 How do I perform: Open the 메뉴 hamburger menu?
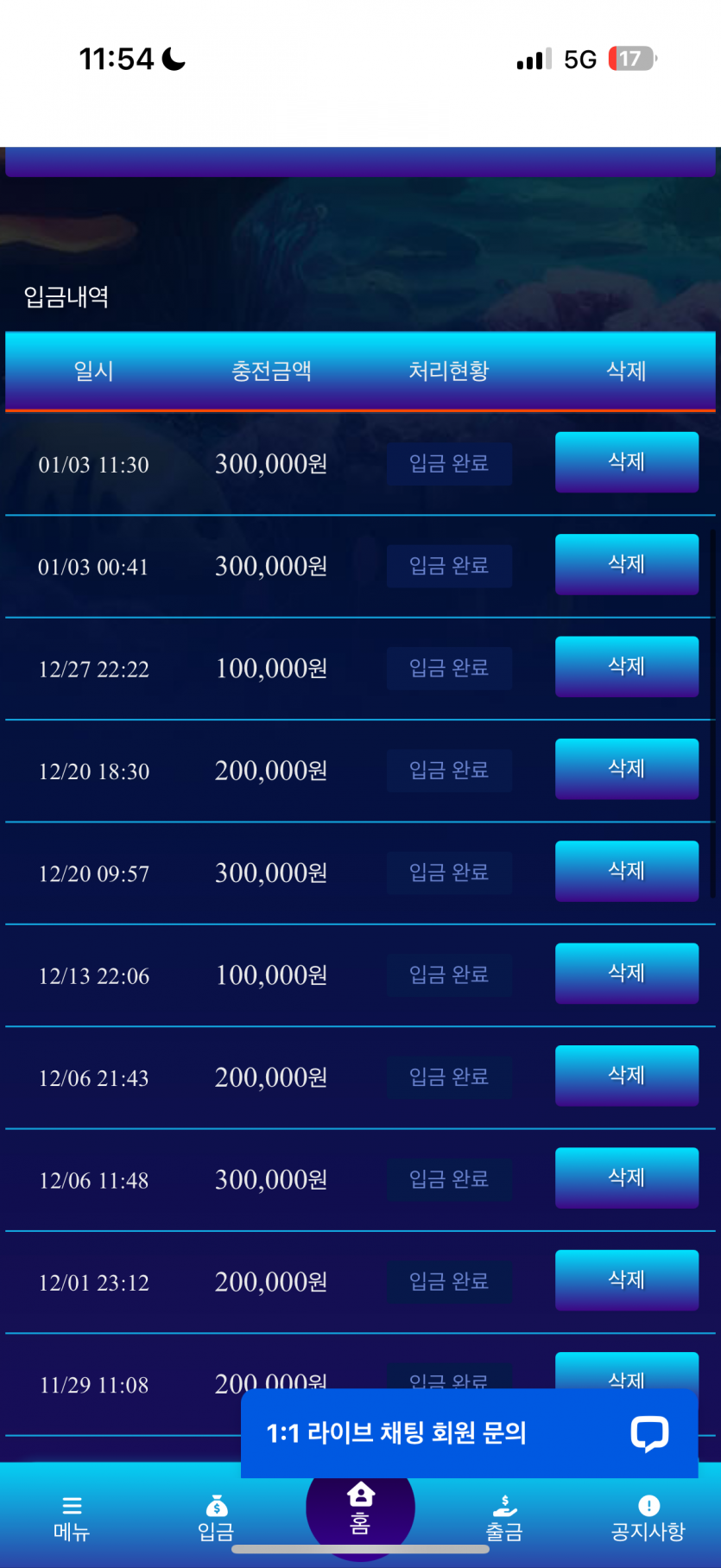(x=72, y=1519)
